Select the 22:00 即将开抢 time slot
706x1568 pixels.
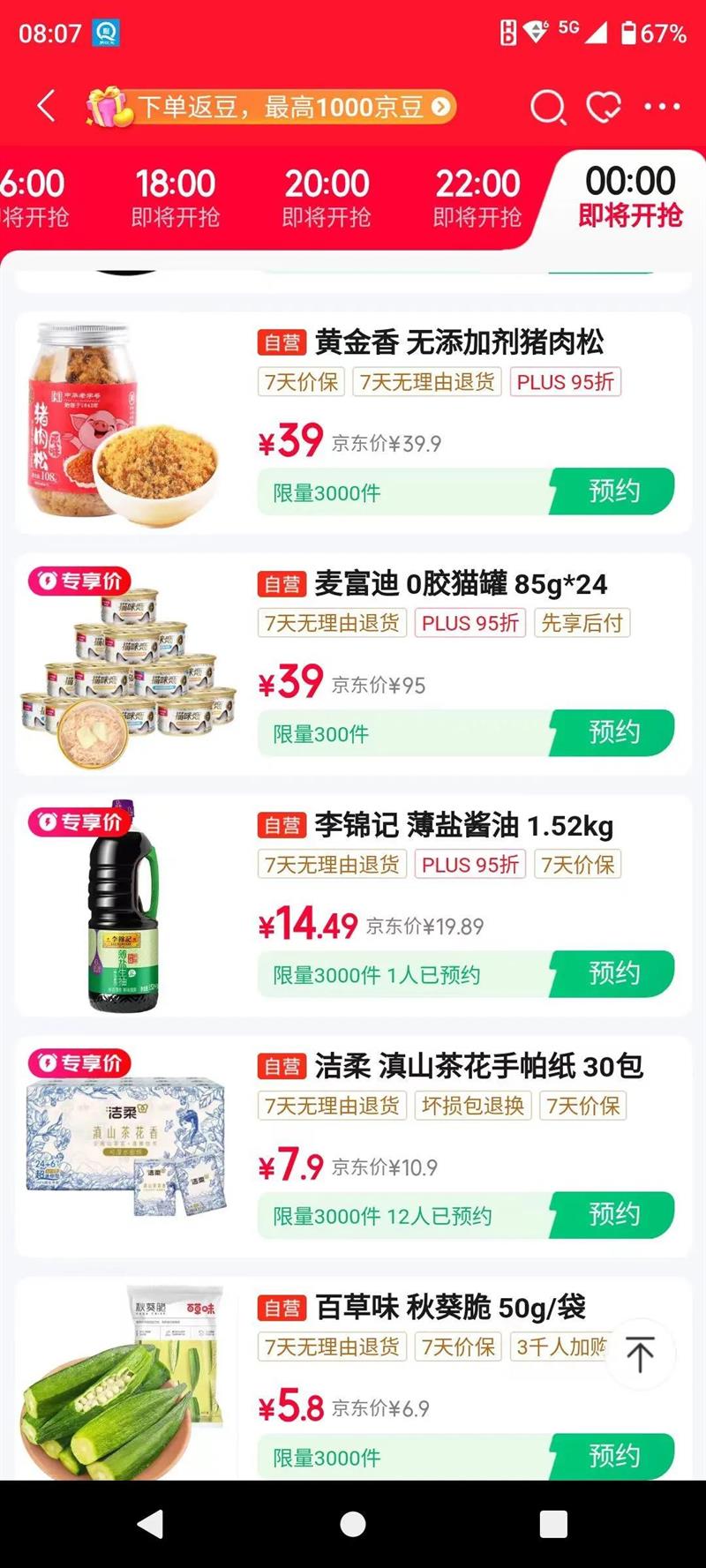coord(477,198)
